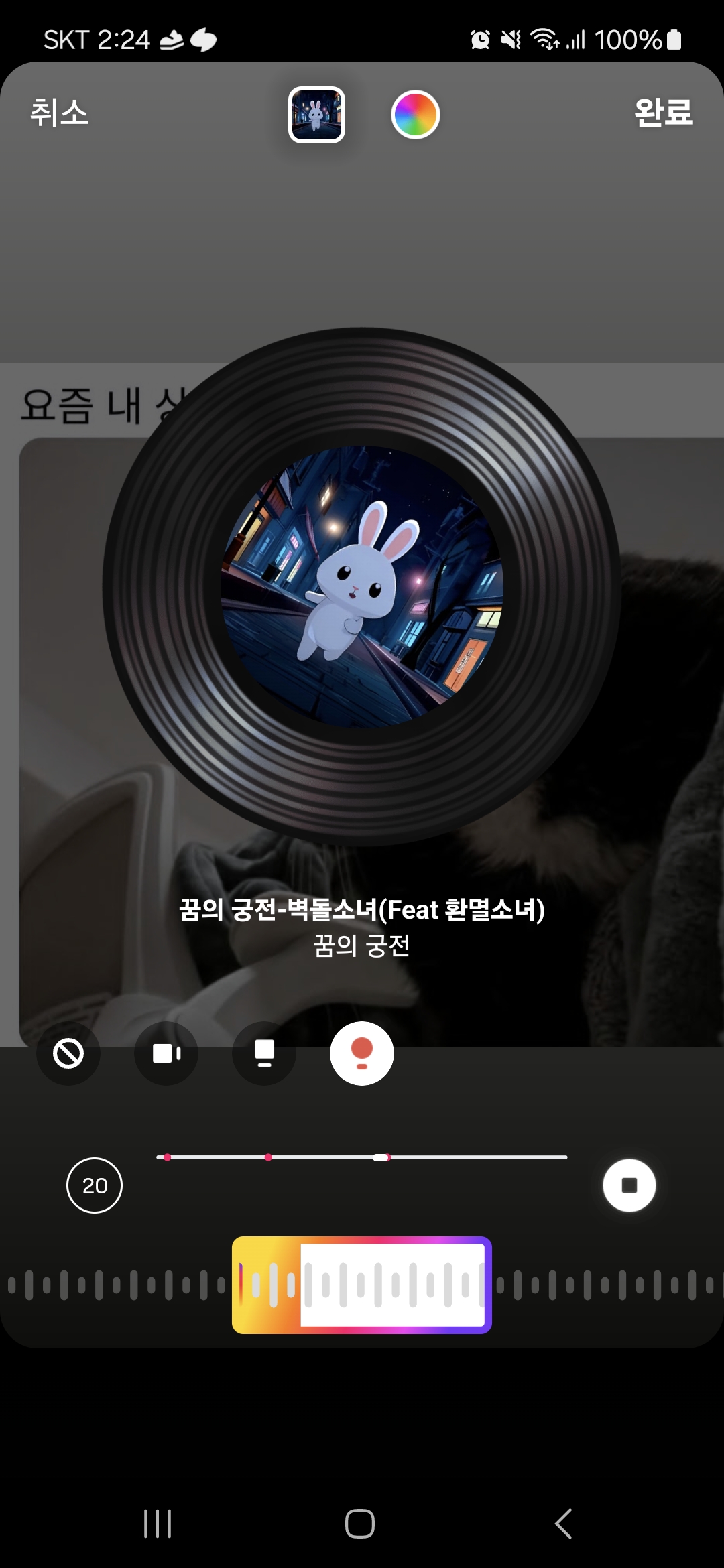Stop the music preview playback
Image resolution: width=724 pixels, height=1568 pixels.
629,1185
